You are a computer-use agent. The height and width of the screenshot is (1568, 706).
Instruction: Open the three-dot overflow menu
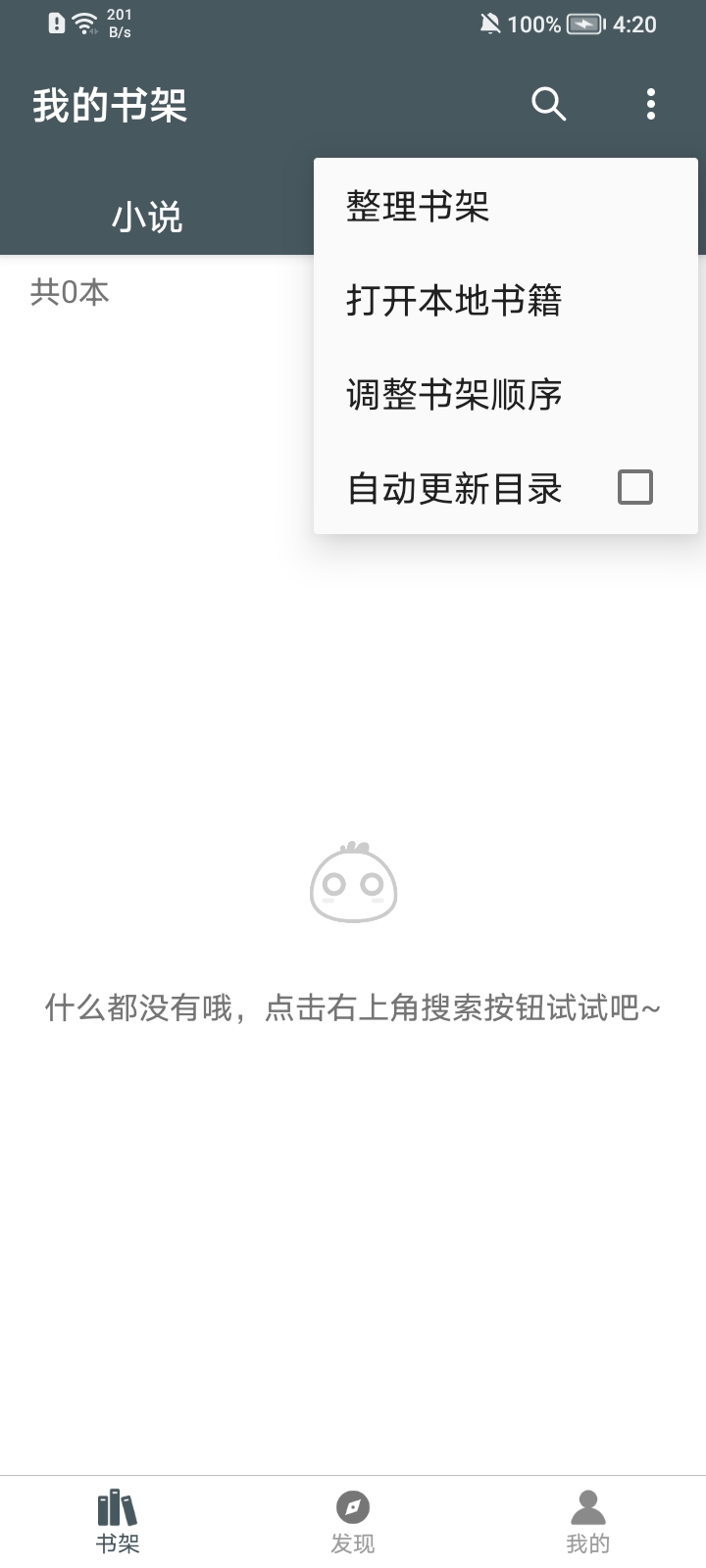pyautogui.click(x=649, y=104)
